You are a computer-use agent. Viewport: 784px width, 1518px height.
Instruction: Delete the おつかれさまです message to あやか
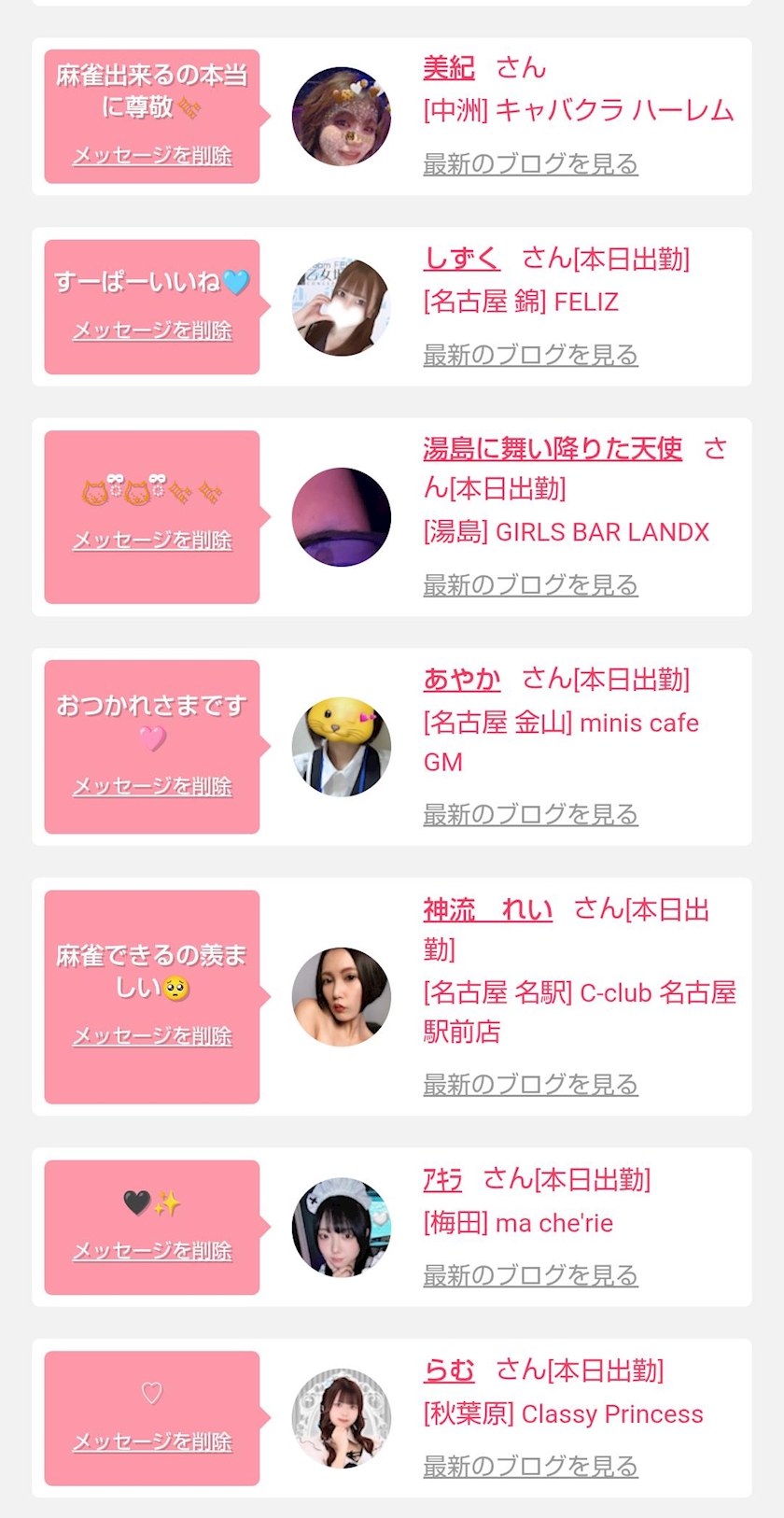(x=152, y=787)
